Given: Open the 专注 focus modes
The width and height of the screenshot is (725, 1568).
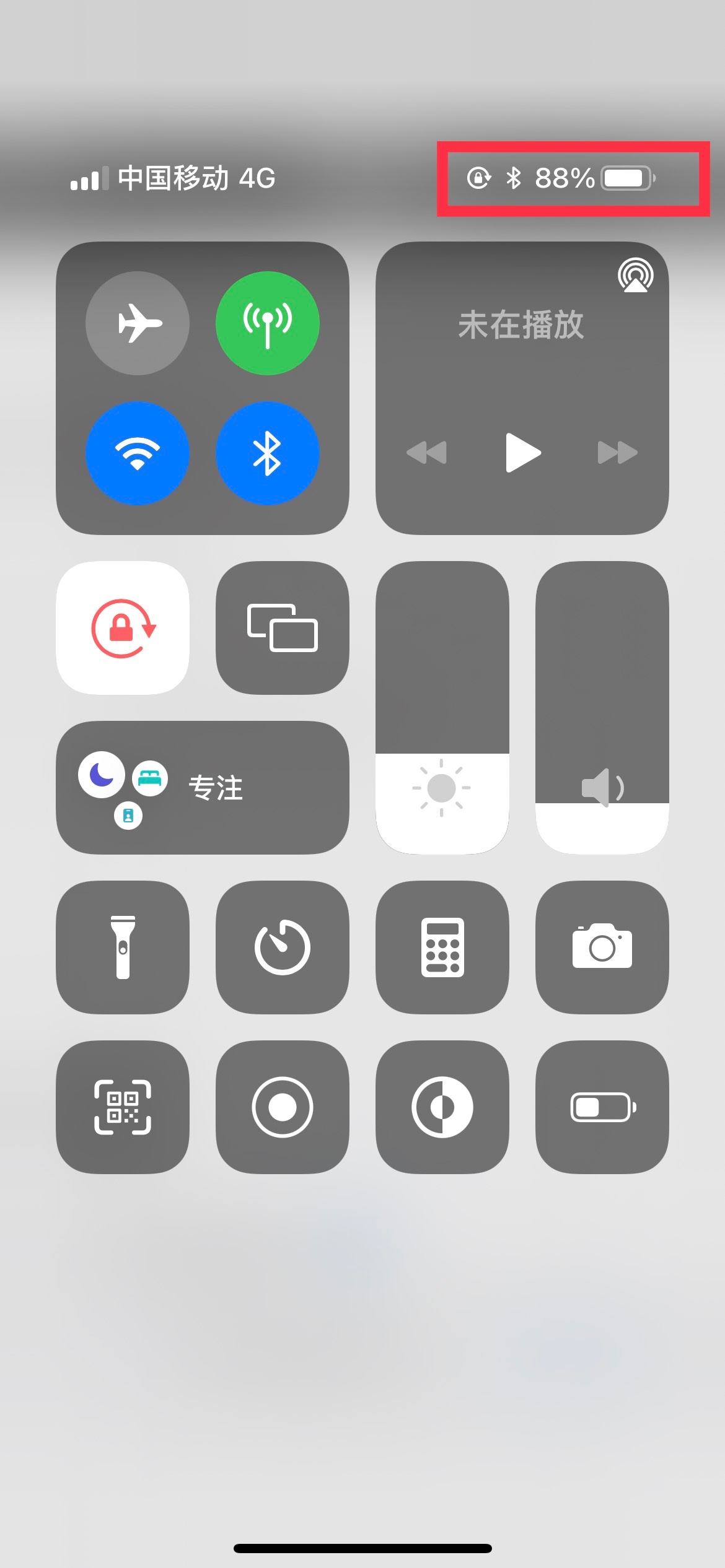Looking at the screenshot, I should (202, 788).
